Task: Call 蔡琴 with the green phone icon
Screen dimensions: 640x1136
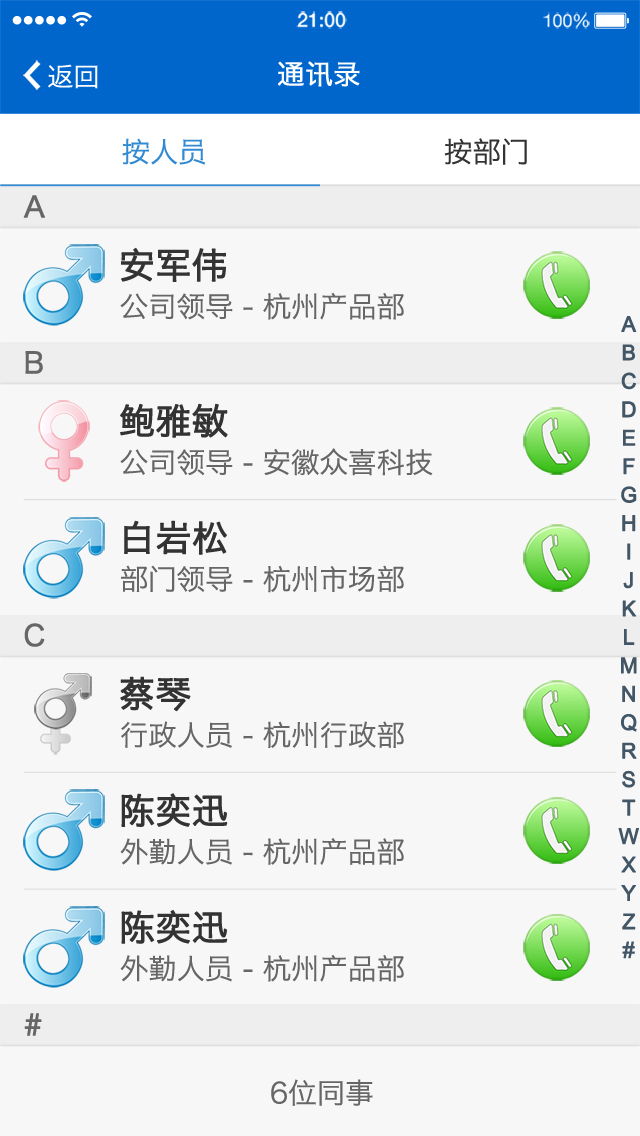Action: [557, 714]
